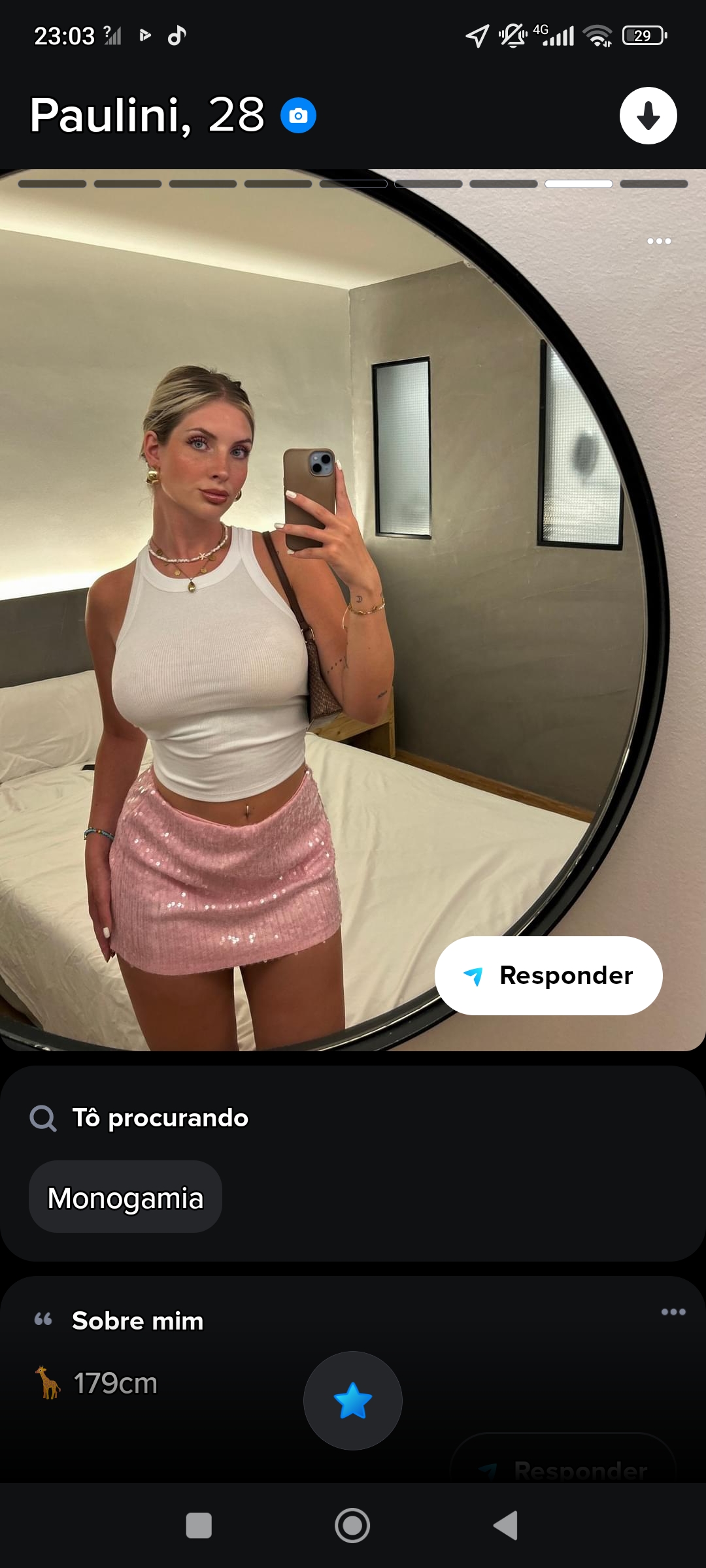Tap the download arrow in the top bar
706x1568 pixels.
(x=648, y=114)
